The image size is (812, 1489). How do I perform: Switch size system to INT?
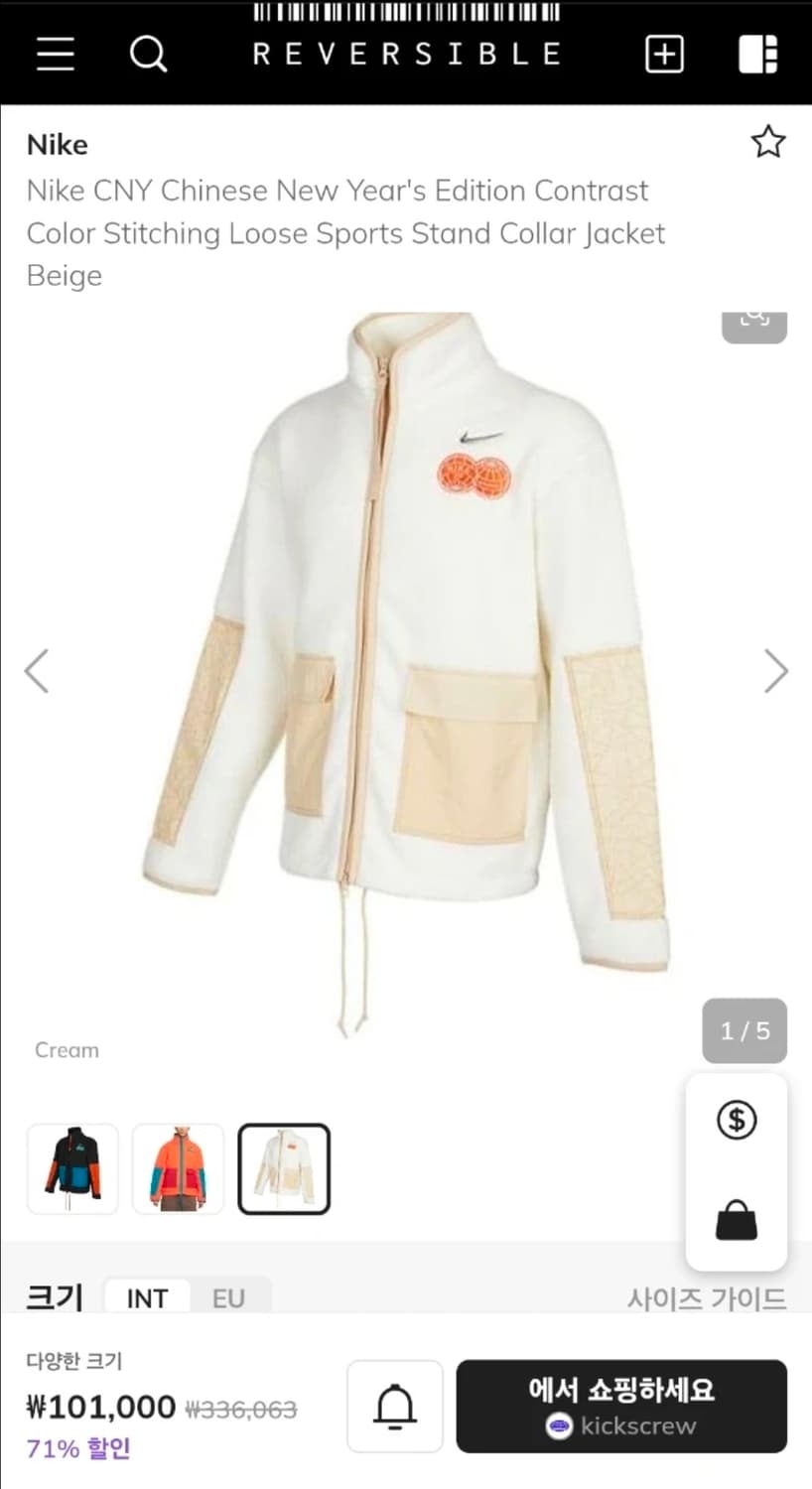click(x=147, y=1297)
